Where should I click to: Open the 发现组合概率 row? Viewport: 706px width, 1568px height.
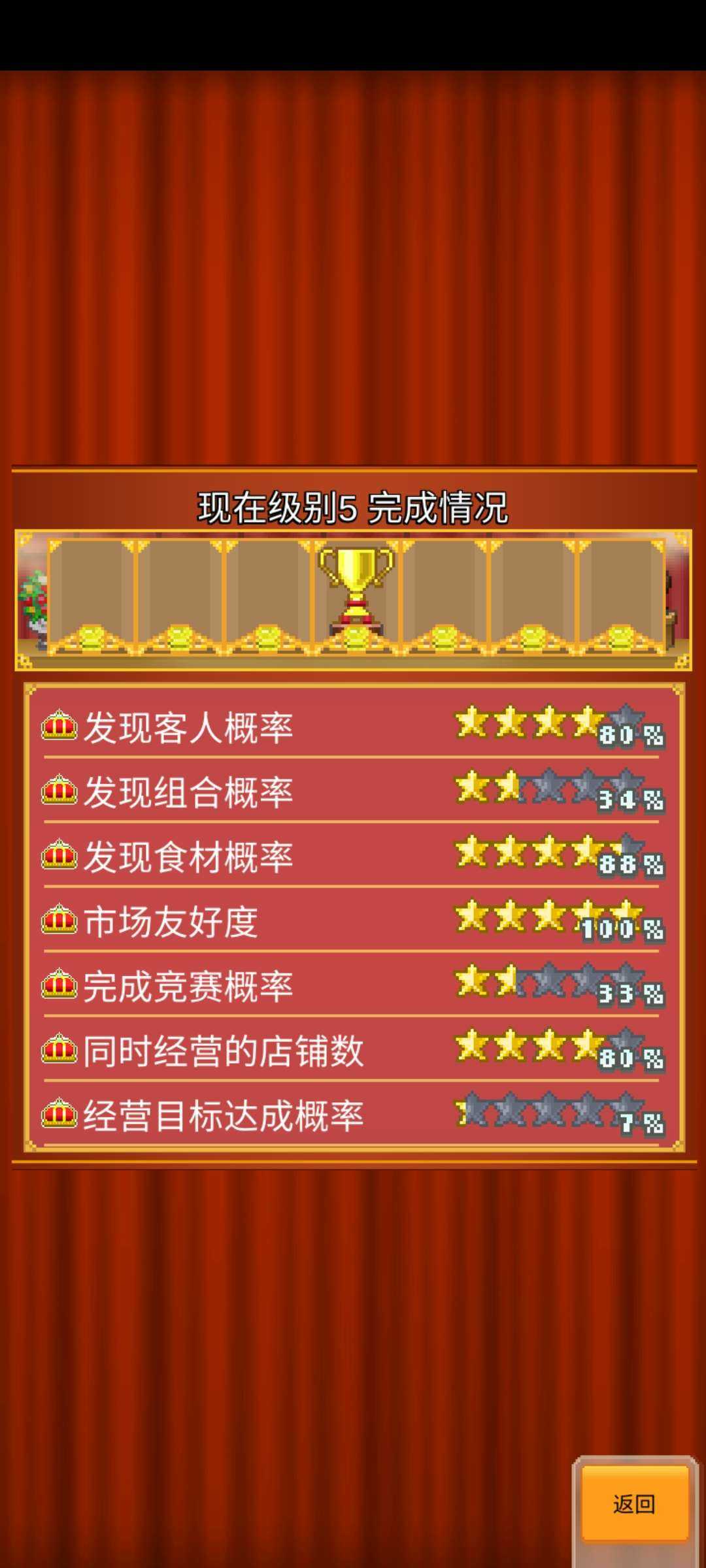tap(354, 791)
